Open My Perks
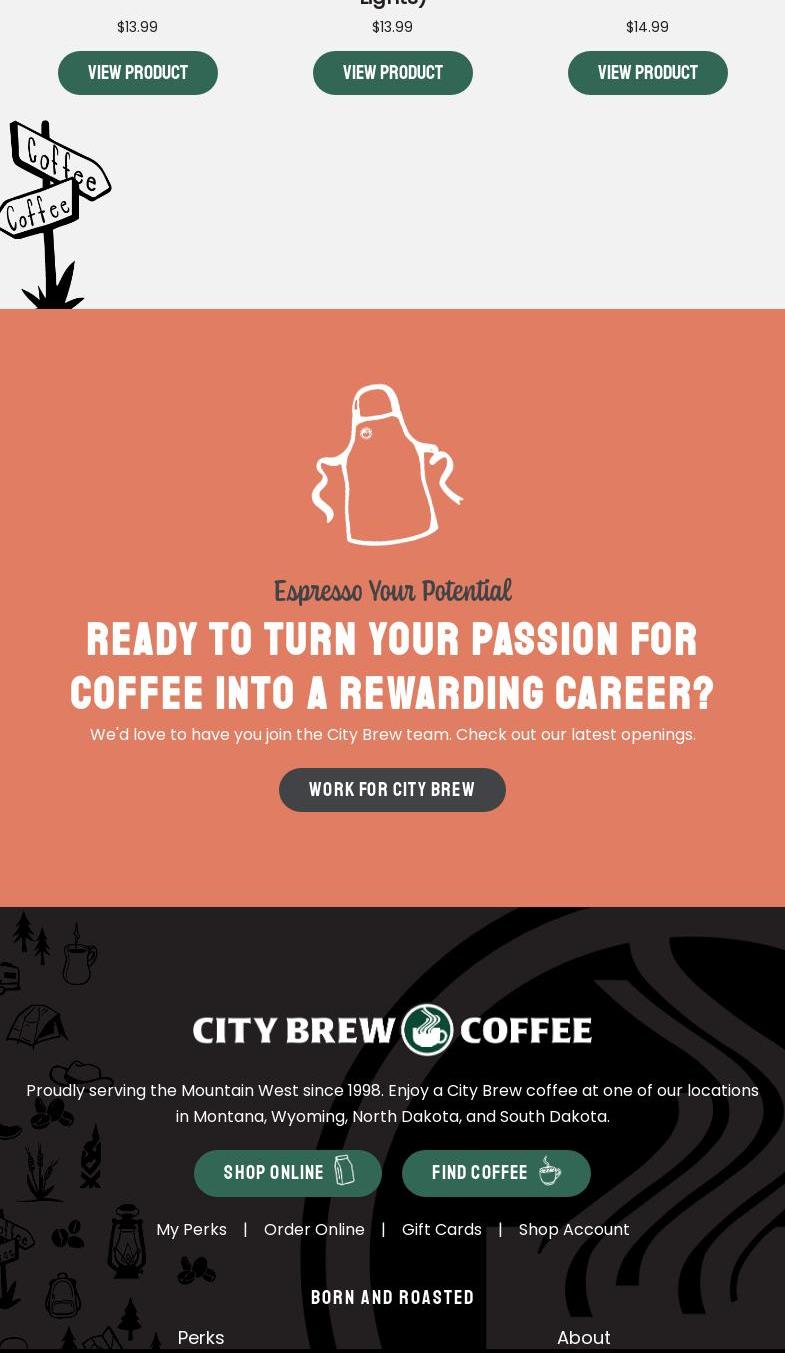The image size is (785, 1353). (191, 1229)
